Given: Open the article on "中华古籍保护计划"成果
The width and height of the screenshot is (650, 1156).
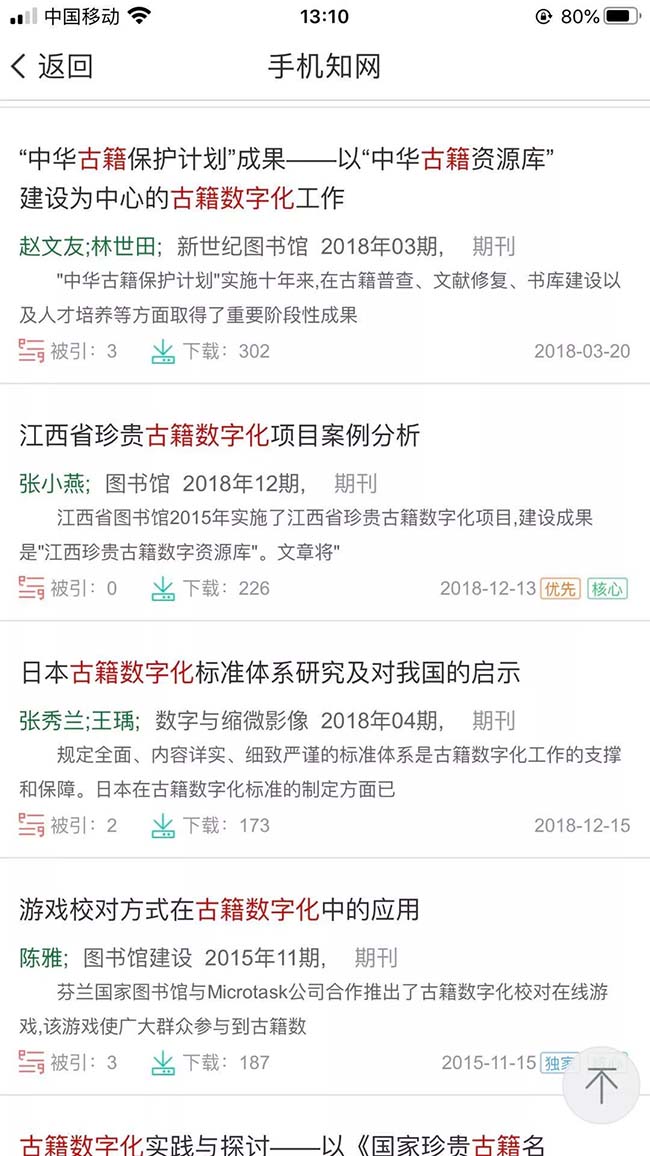Looking at the screenshot, I should pos(286,178).
